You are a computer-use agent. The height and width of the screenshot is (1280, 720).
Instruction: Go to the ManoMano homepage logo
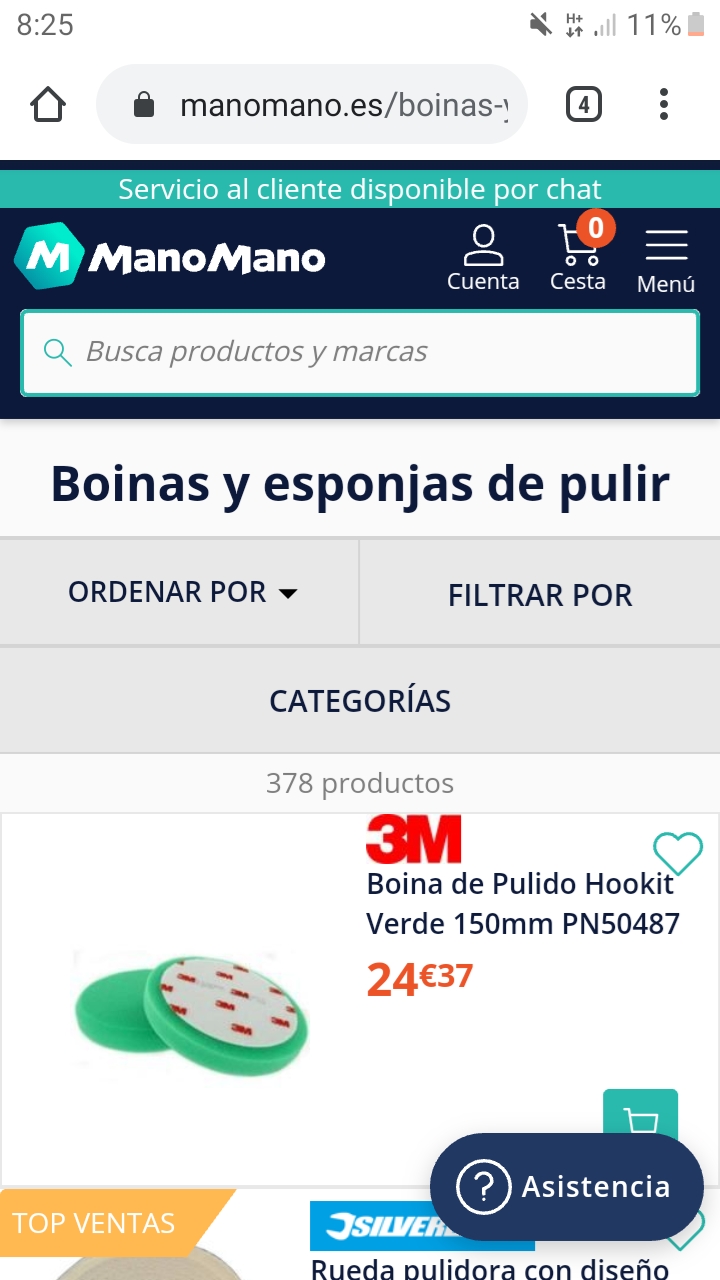pos(170,258)
